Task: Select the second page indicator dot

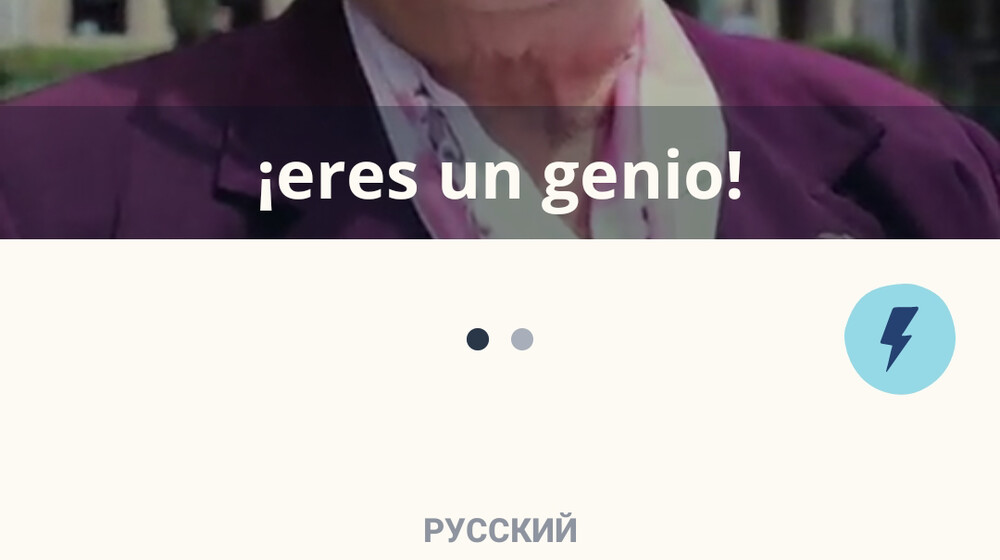Action: pos(522,340)
